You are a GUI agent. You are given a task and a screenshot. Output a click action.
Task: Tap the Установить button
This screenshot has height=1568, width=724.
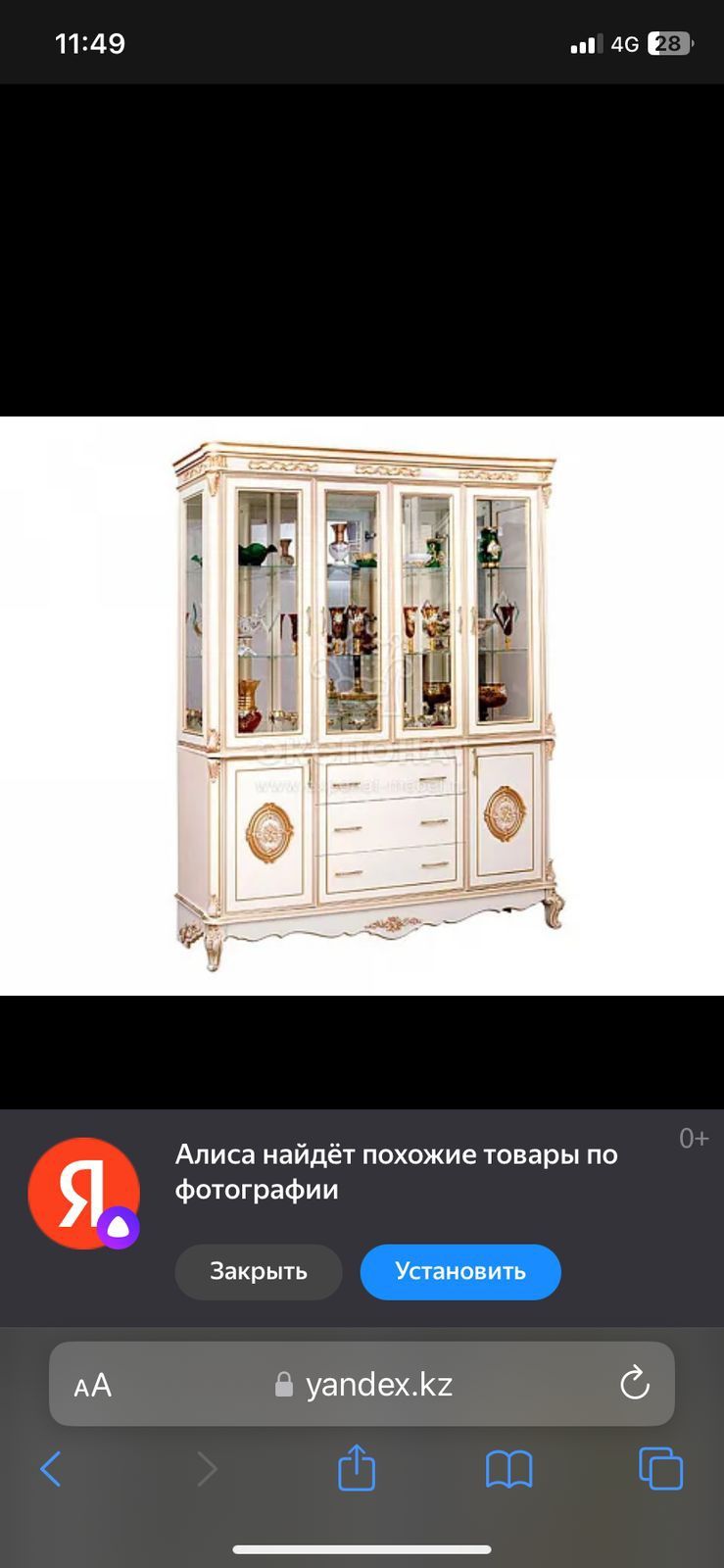click(x=460, y=1272)
